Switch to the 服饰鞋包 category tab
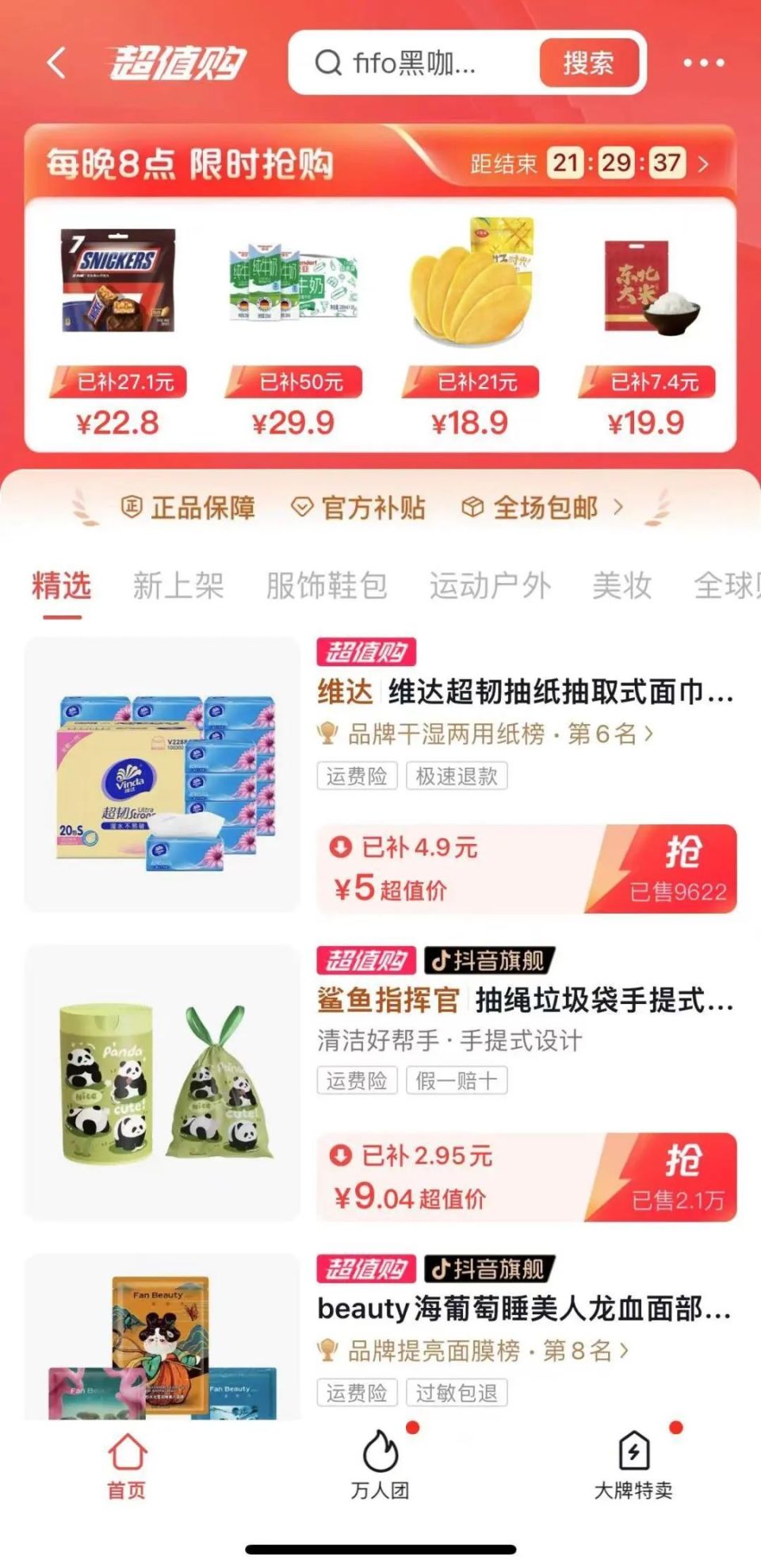The image size is (761, 1568). click(326, 586)
